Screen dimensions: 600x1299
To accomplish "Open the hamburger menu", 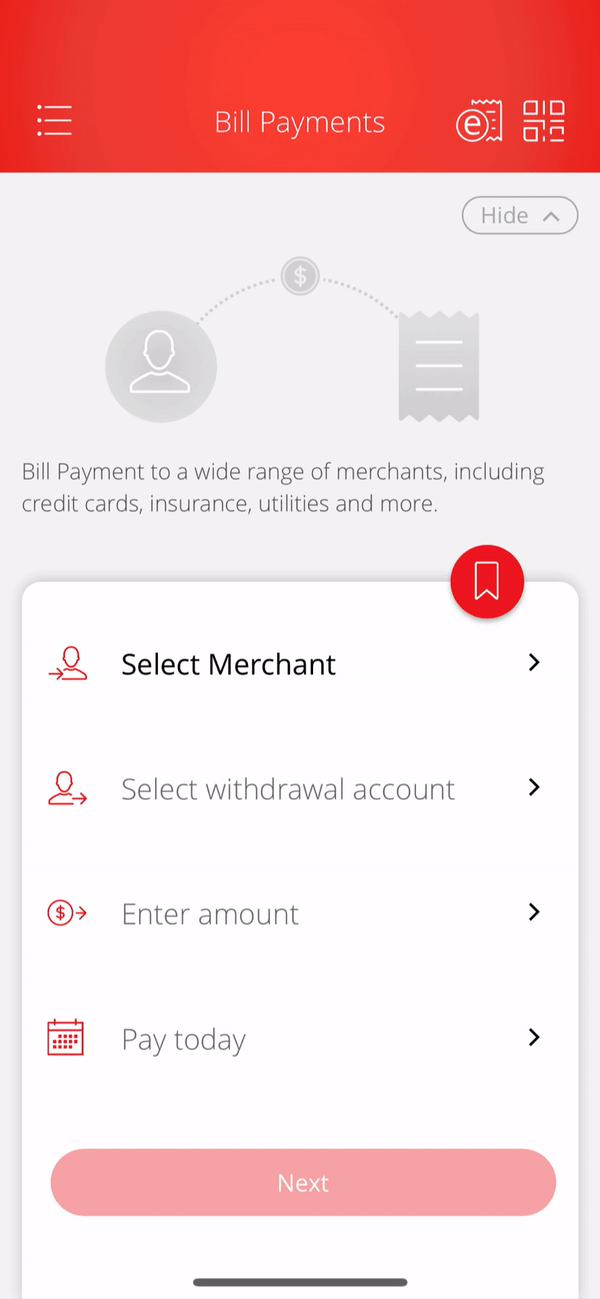I will tap(54, 120).
